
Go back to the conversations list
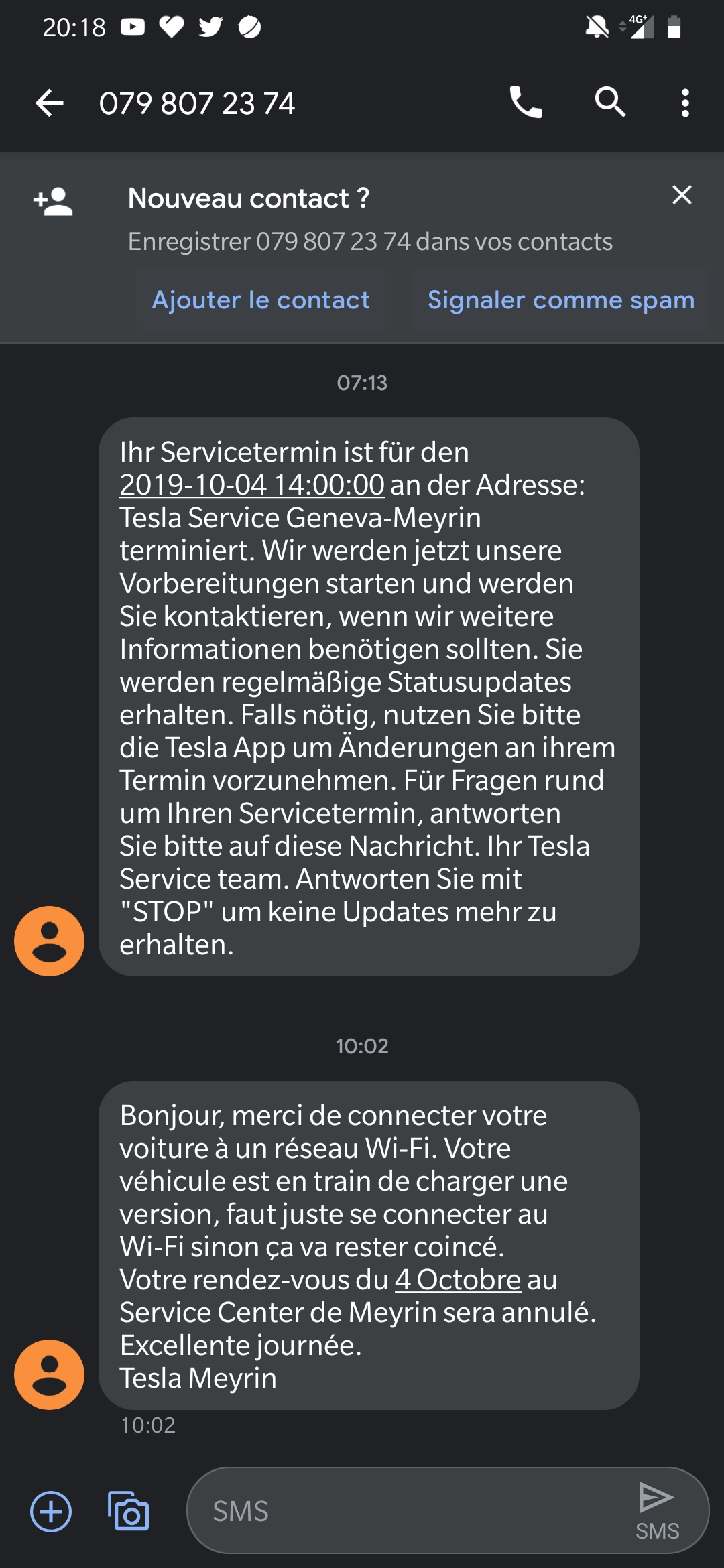click(x=50, y=104)
